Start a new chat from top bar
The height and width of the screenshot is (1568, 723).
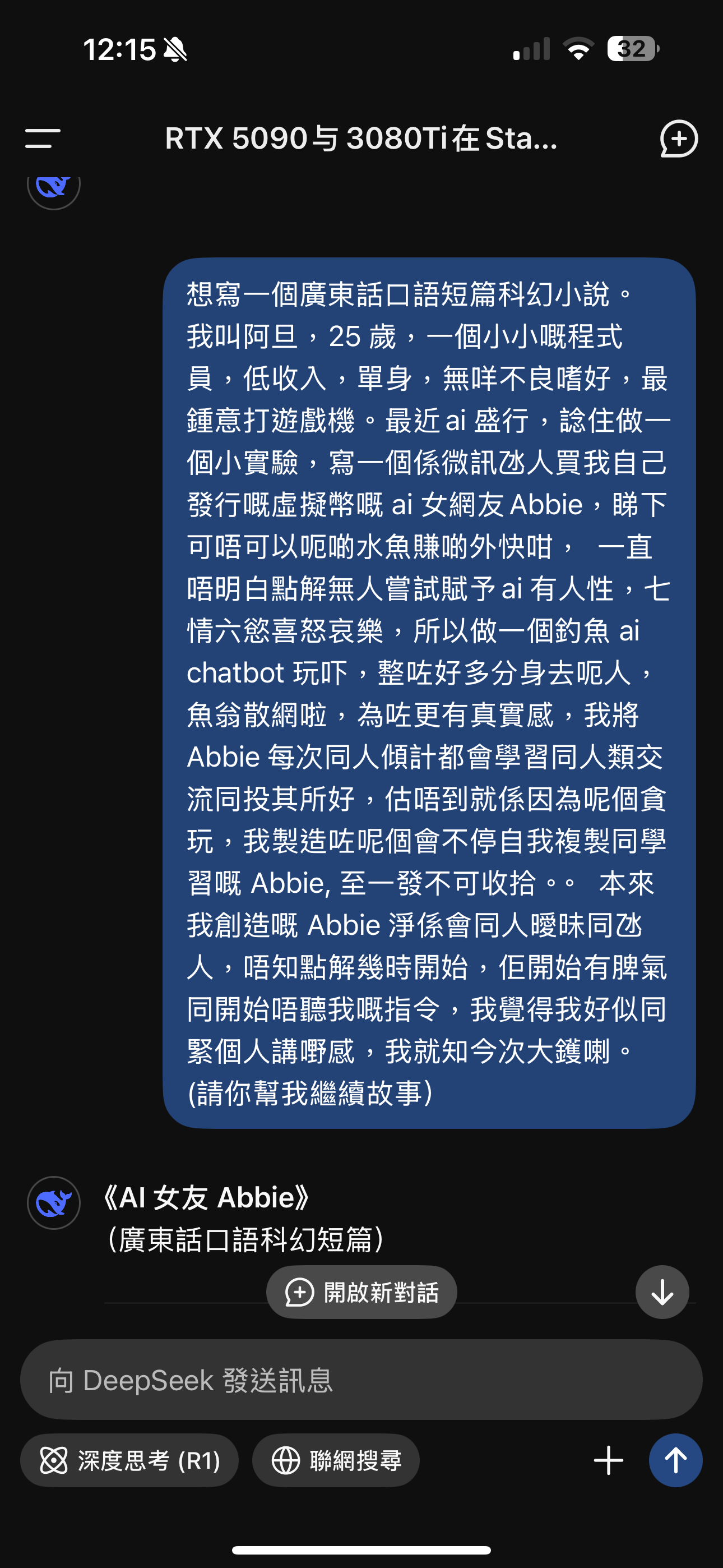(679, 138)
